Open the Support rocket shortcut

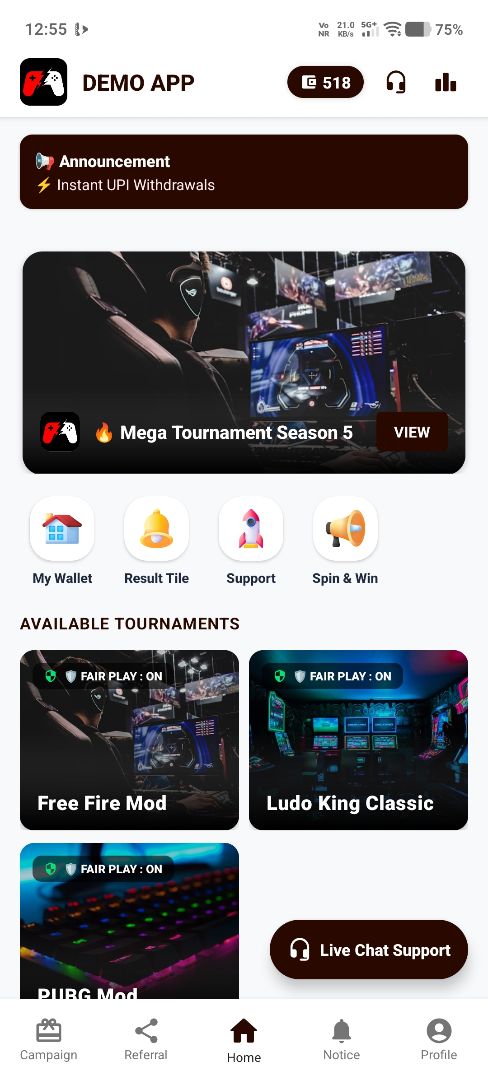coord(251,541)
